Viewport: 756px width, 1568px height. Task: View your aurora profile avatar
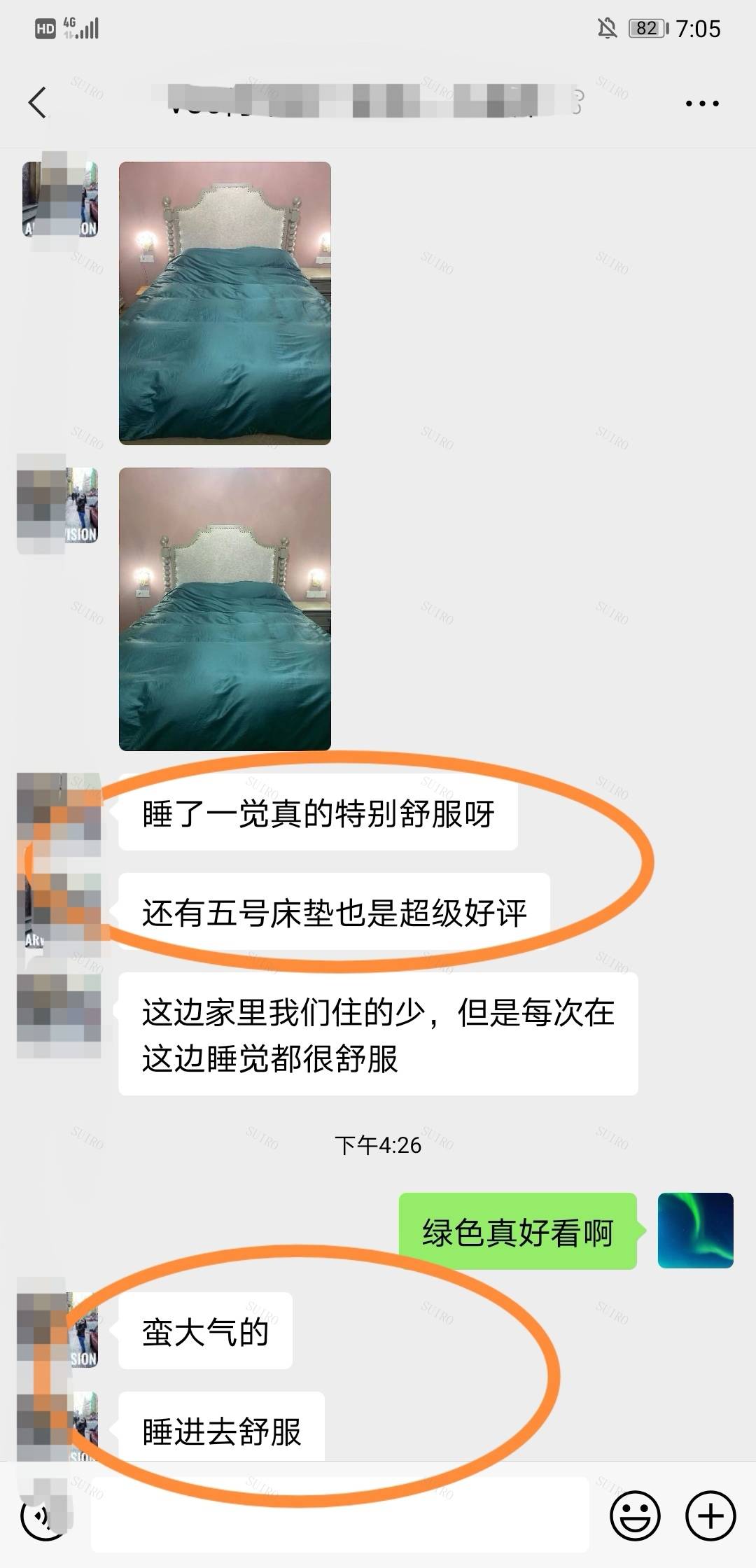coord(695,1231)
